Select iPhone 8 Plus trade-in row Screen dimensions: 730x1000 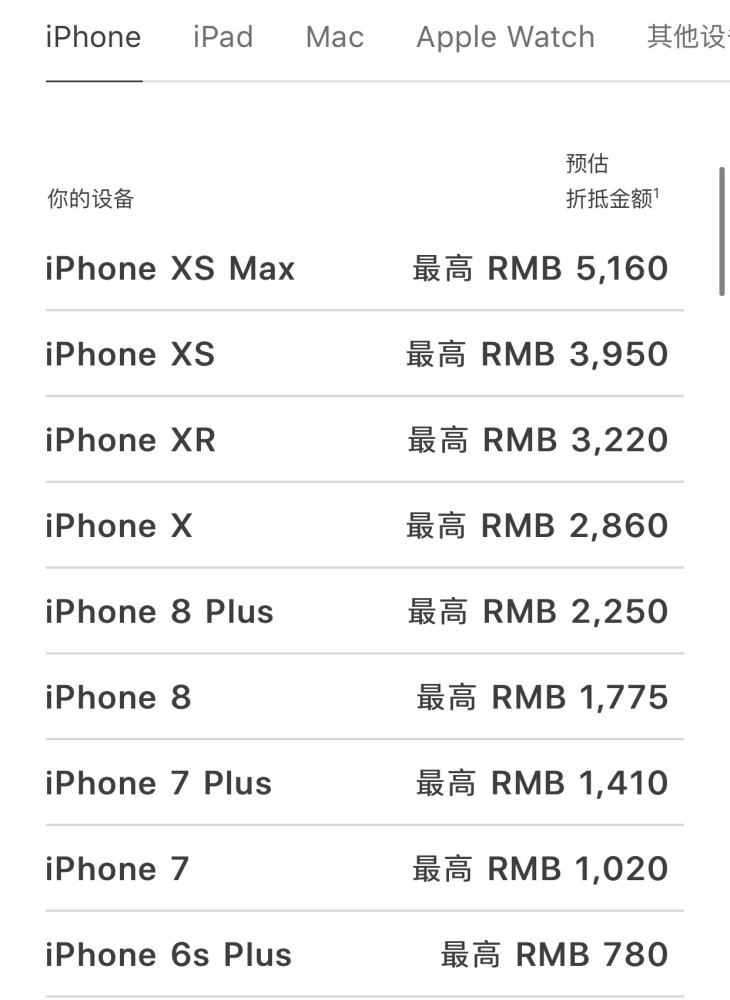158,611
